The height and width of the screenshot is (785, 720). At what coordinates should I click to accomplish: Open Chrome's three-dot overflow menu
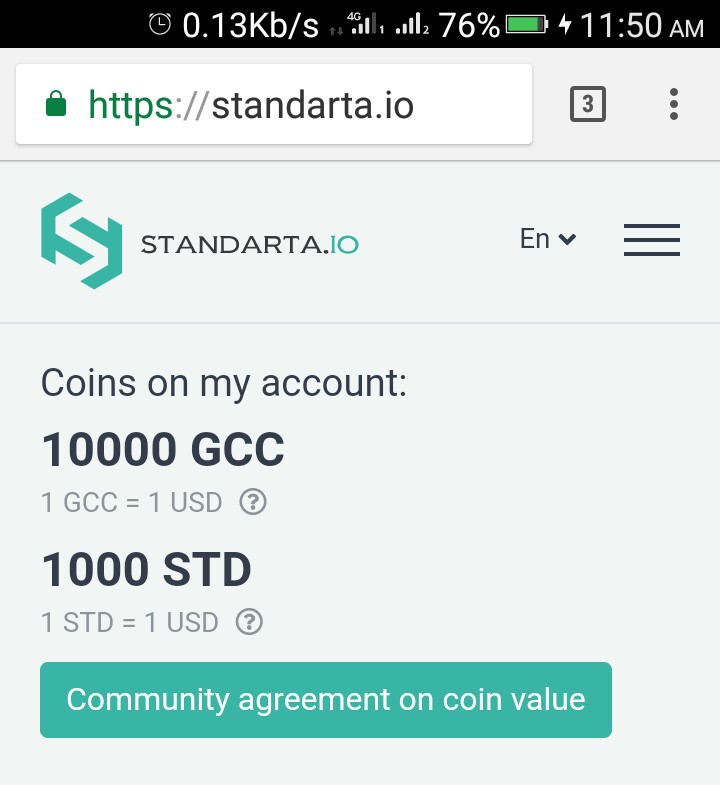[x=674, y=104]
